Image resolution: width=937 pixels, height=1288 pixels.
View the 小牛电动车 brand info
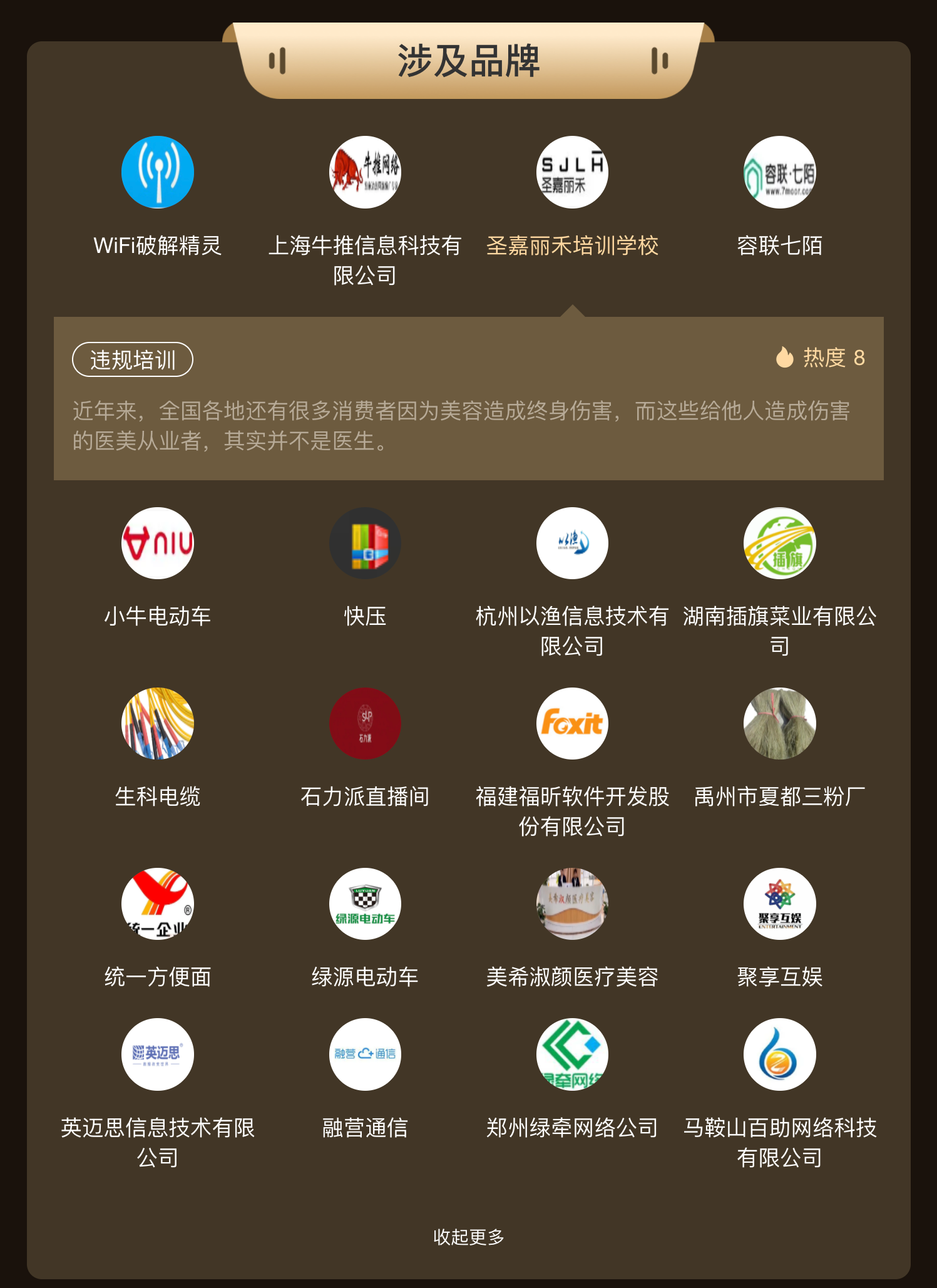coord(158,544)
